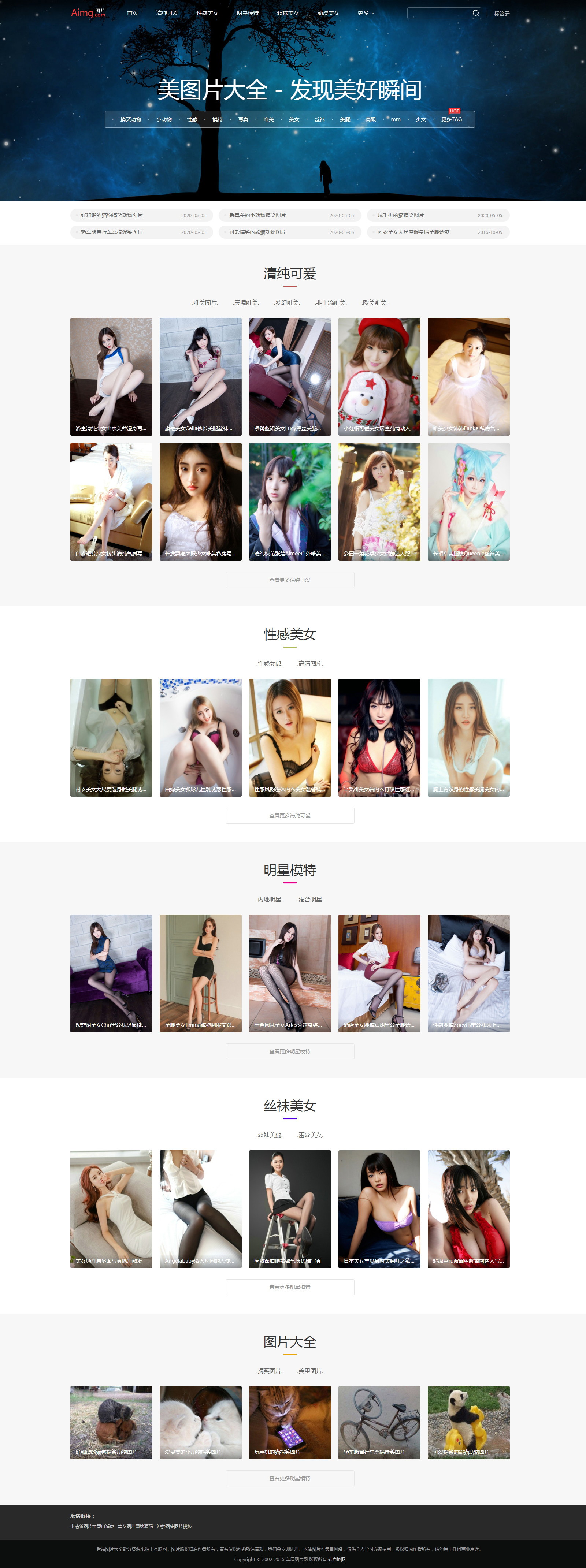Open the 蕾丝美女 sub-category link
This screenshot has height=1568, width=586.
pos(310,1135)
